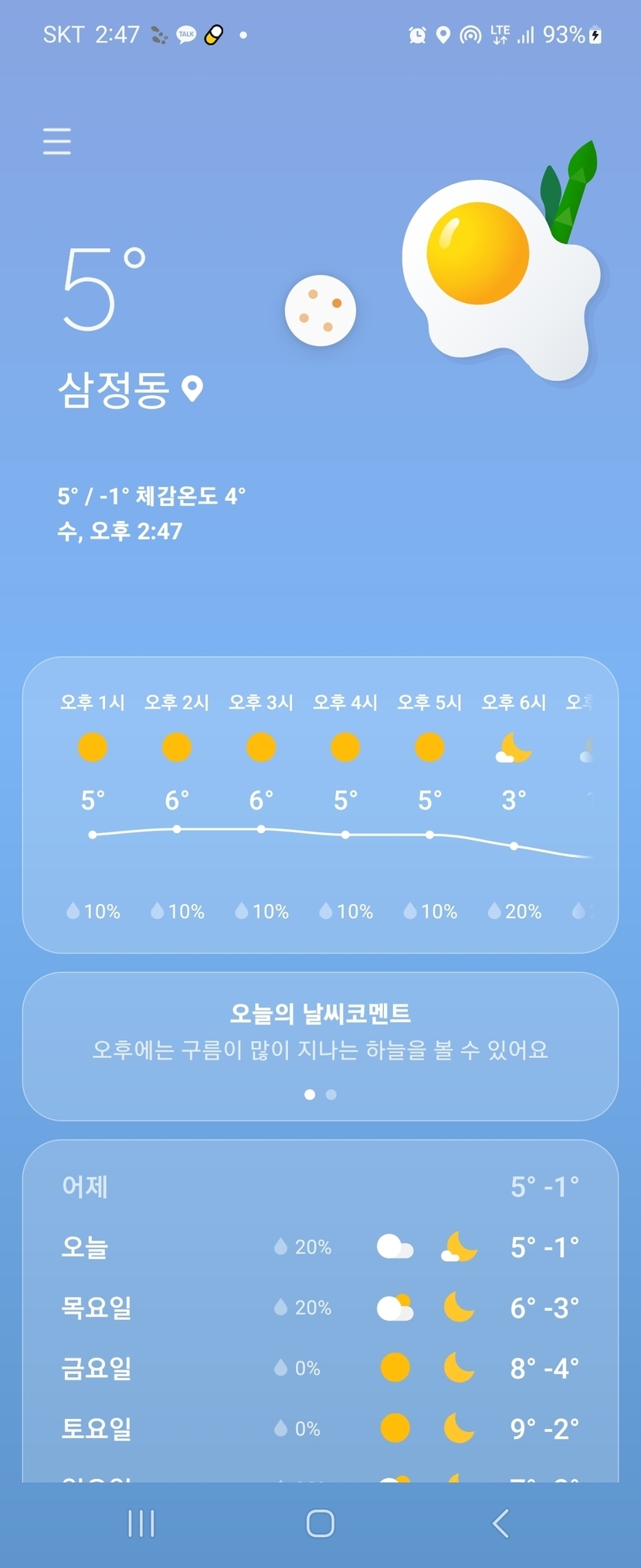Tap the 삼정동 location name
Screen dimensions: 641x1568
pos(114,389)
